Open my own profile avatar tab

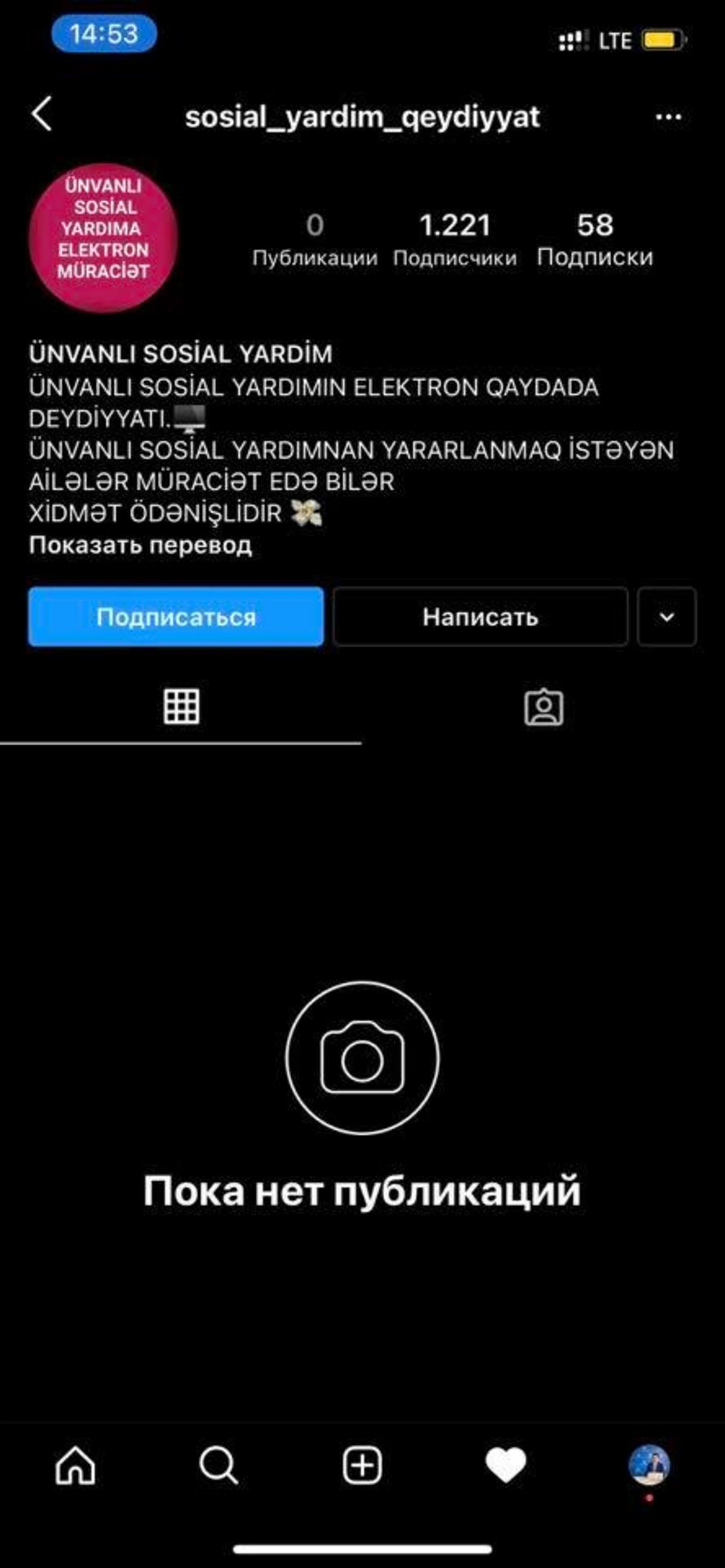pyautogui.click(x=649, y=1465)
